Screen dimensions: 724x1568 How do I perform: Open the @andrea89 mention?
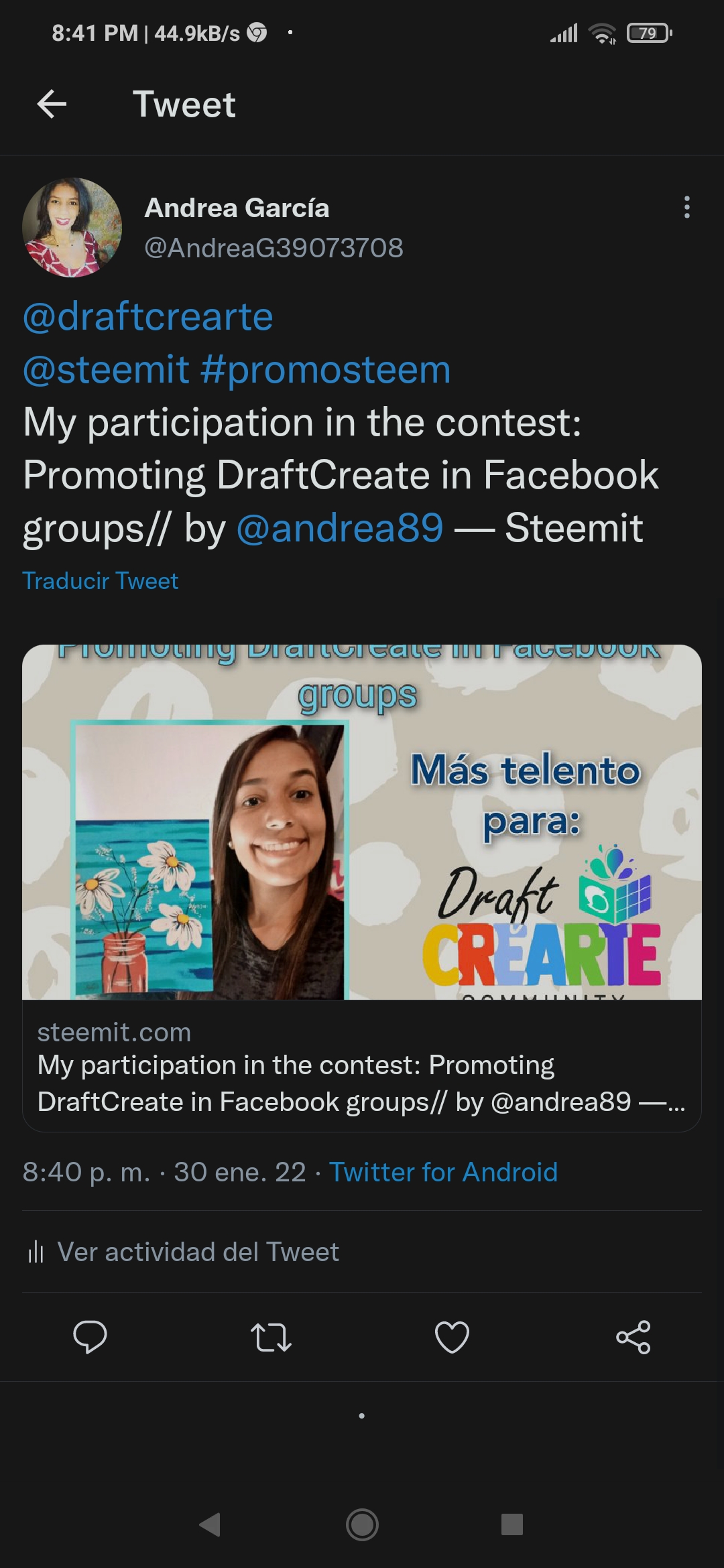[x=340, y=528]
